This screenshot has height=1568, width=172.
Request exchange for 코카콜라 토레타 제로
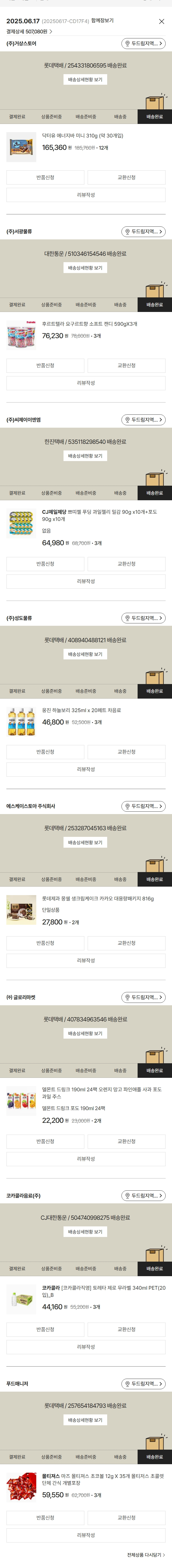[126, 1329]
